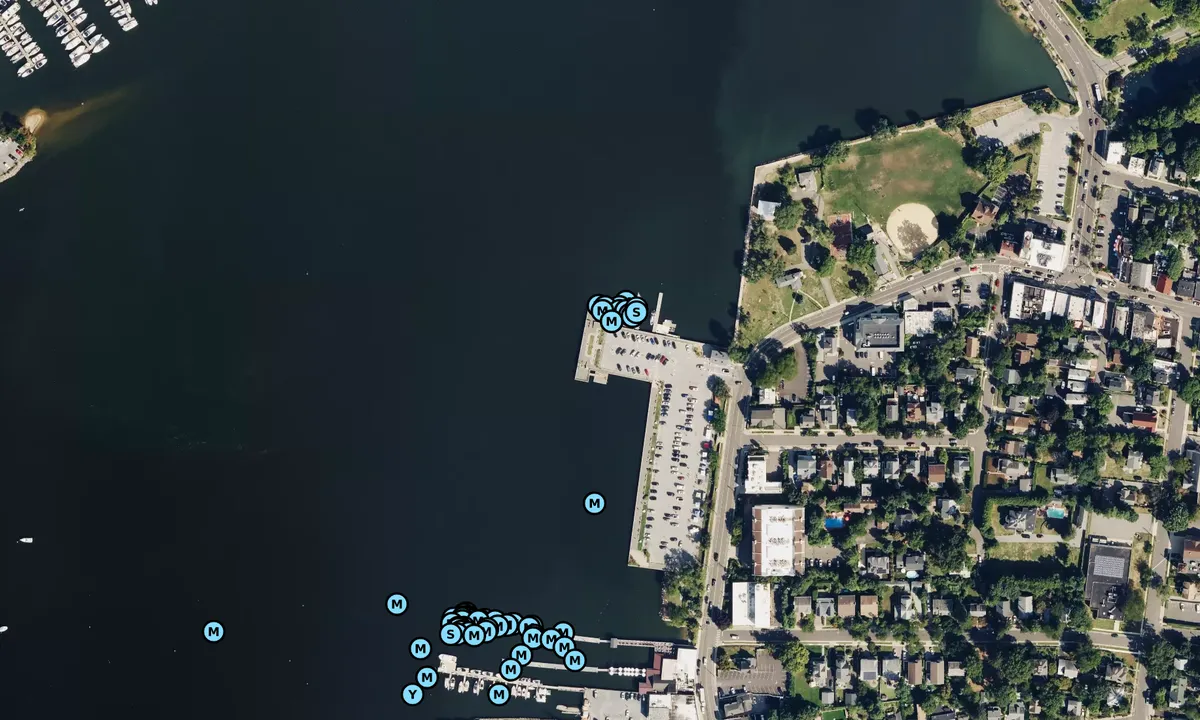Tap the S marker in the marina cluster
Screen dimensions: 1200x720
pos(451,634)
